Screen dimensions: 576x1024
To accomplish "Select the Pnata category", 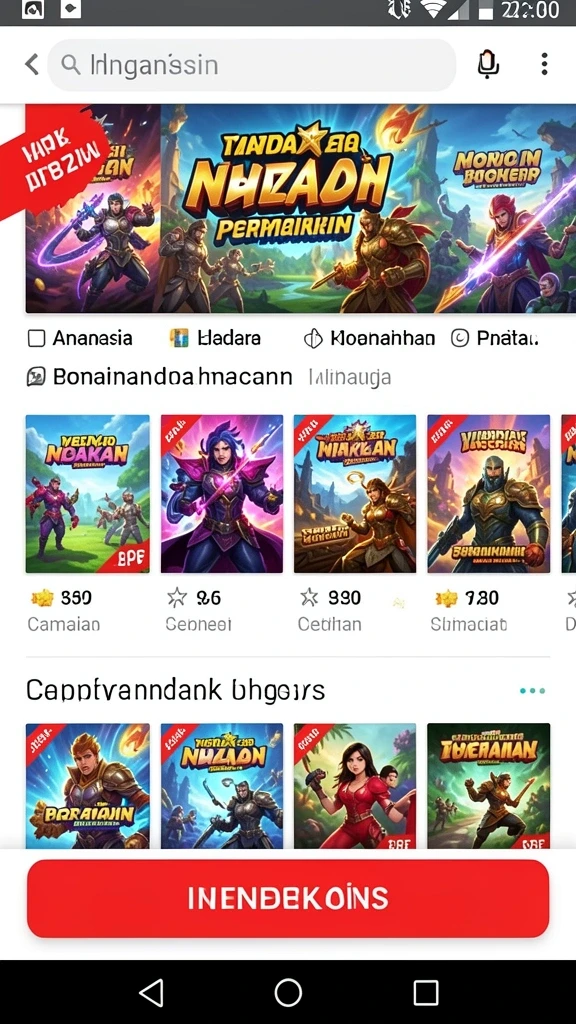I will coord(495,338).
